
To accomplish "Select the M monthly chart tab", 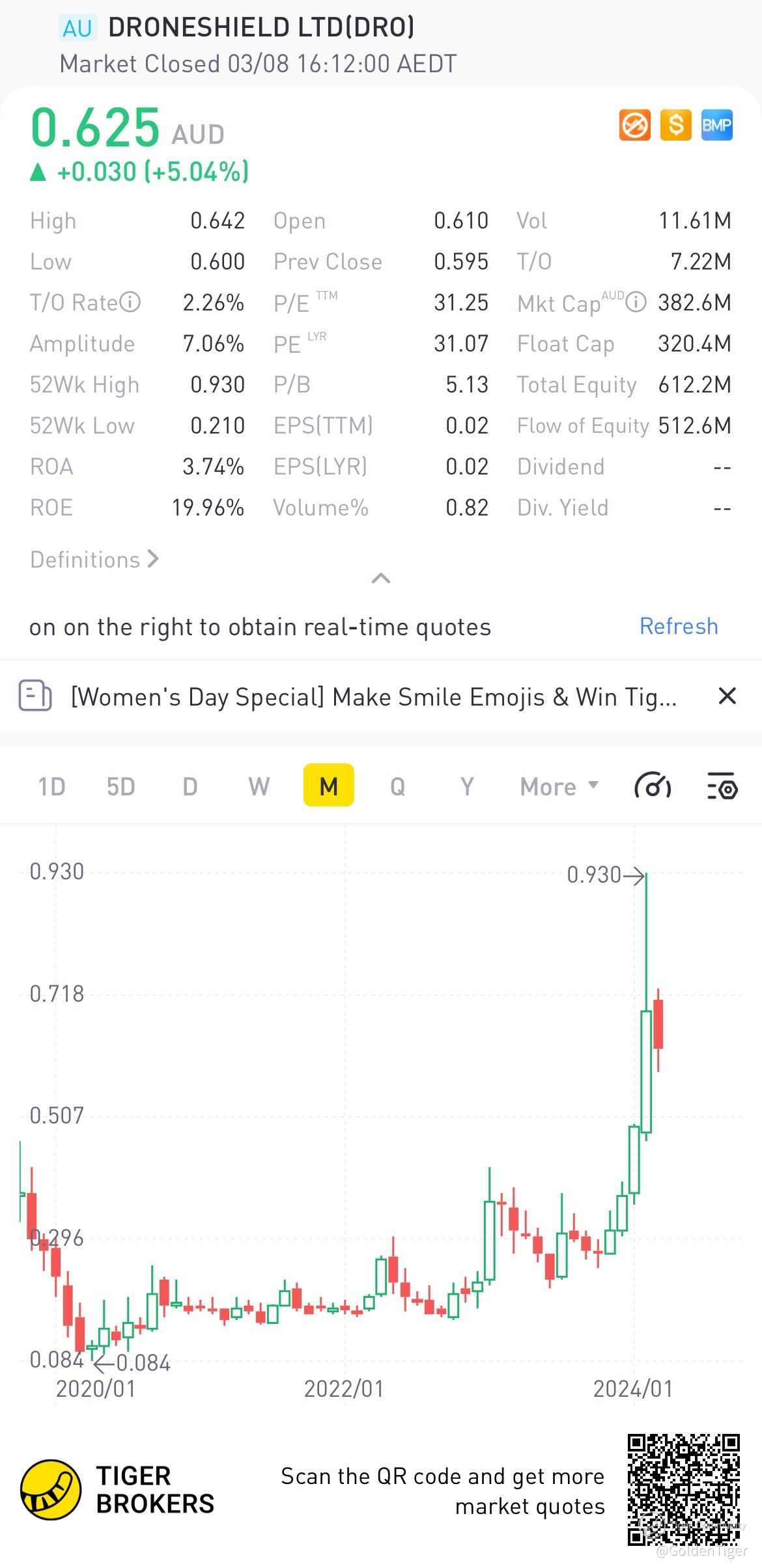I will click(x=328, y=785).
